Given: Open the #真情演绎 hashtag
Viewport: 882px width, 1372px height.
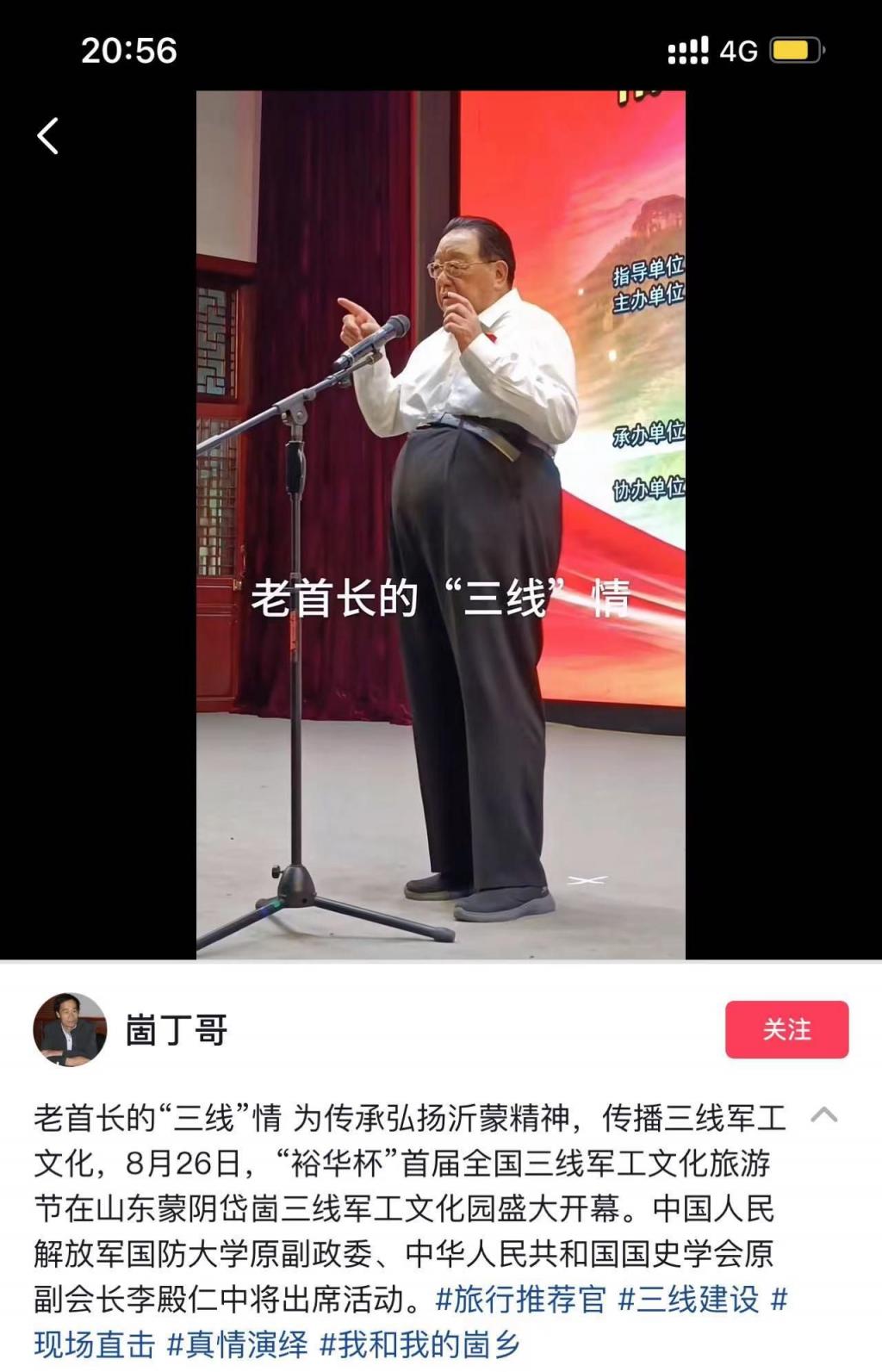Looking at the screenshot, I should (x=237, y=1344).
